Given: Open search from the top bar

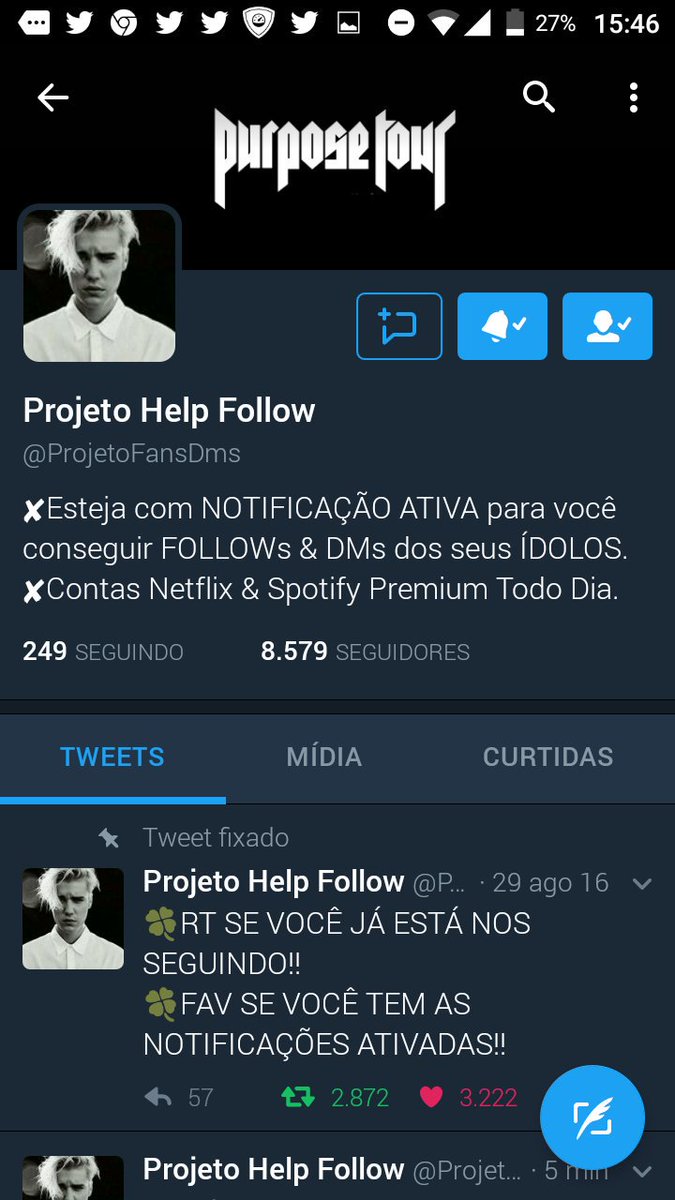Looking at the screenshot, I should 538,97.
